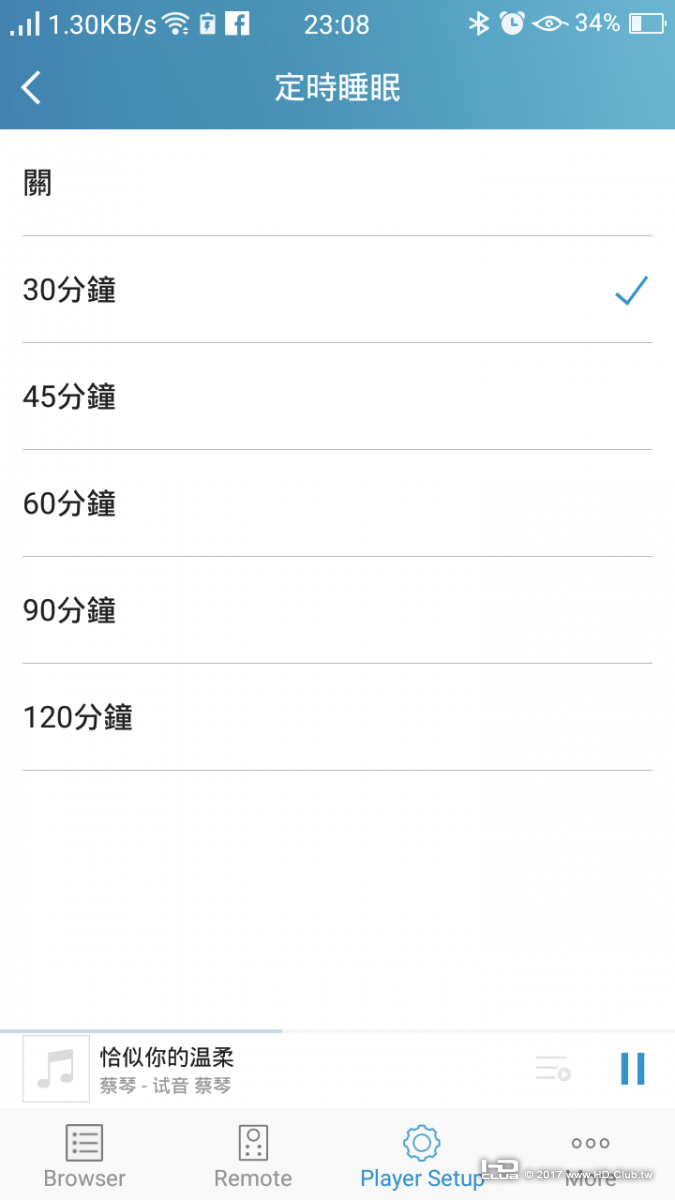
Task: Pick the 60分鐘 option
Action: (x=337, y=504)
